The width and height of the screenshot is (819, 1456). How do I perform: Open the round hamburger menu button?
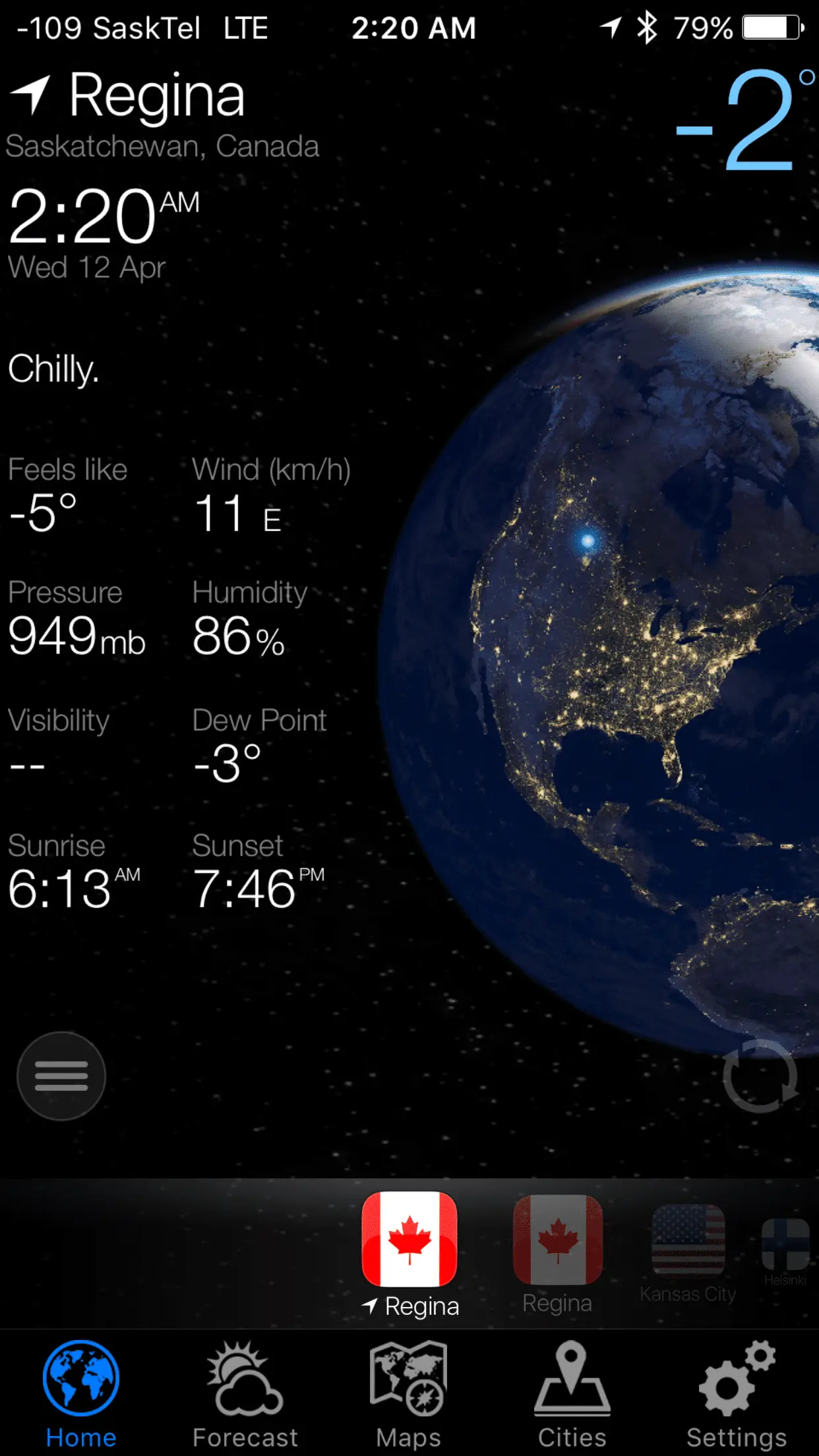tap(61, 1076)
